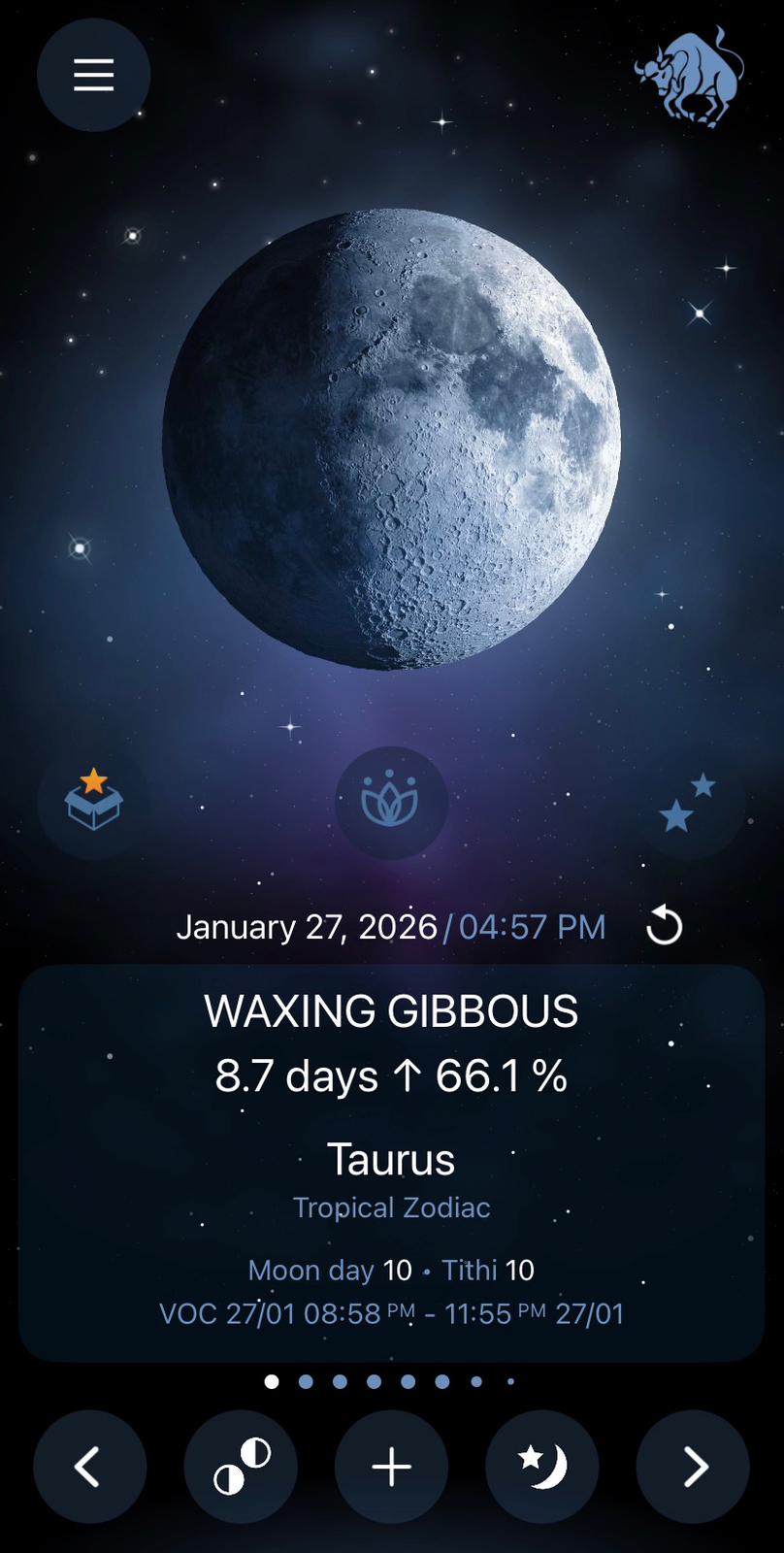Change the time 04:57 PM
Viewport: 784px width, 1553px height.
532,927
